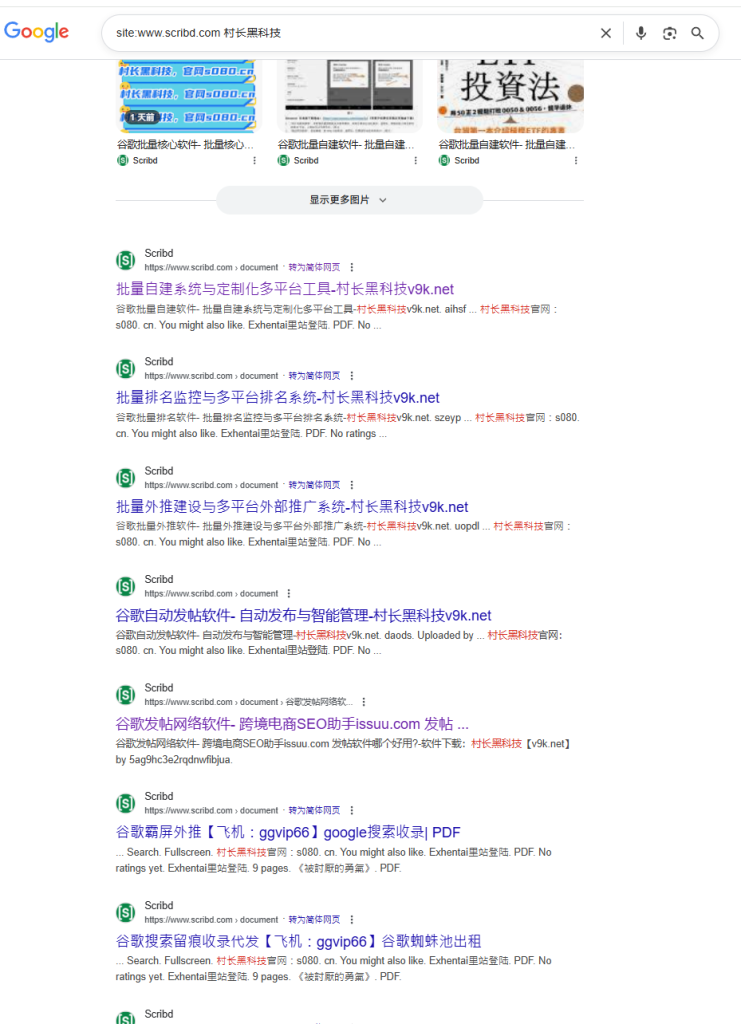Click the Scribd favicon beside 谷歌发帖网络软件 result

(125, 694)
